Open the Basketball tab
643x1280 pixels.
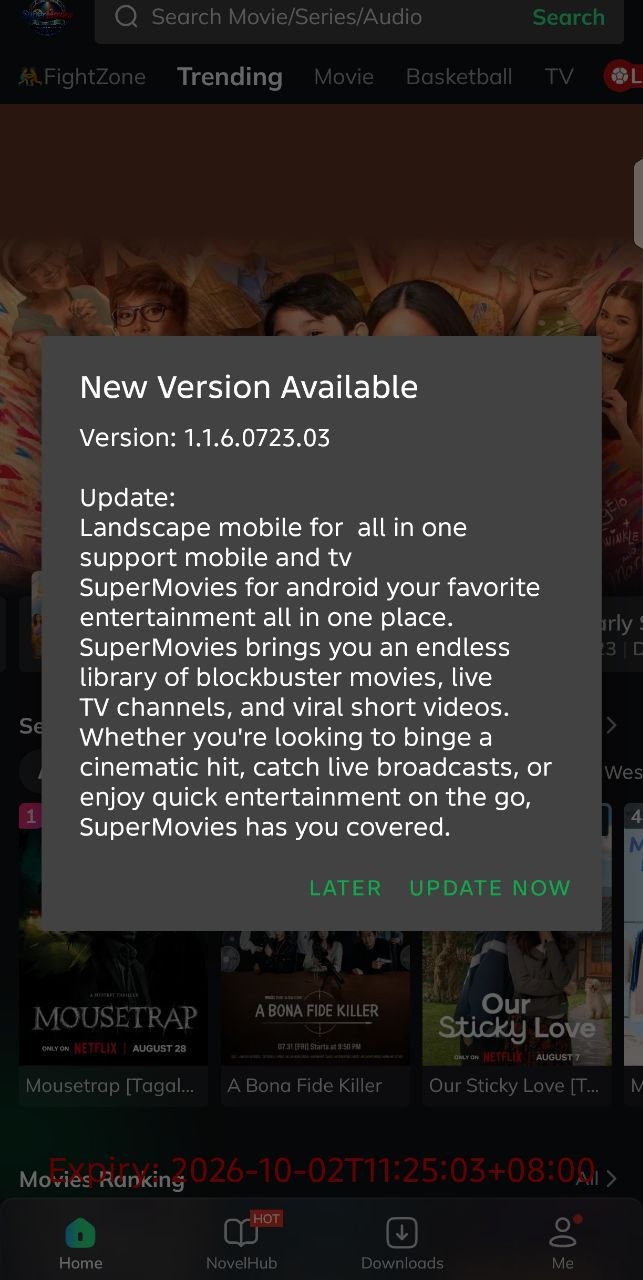tap(459, 77)
